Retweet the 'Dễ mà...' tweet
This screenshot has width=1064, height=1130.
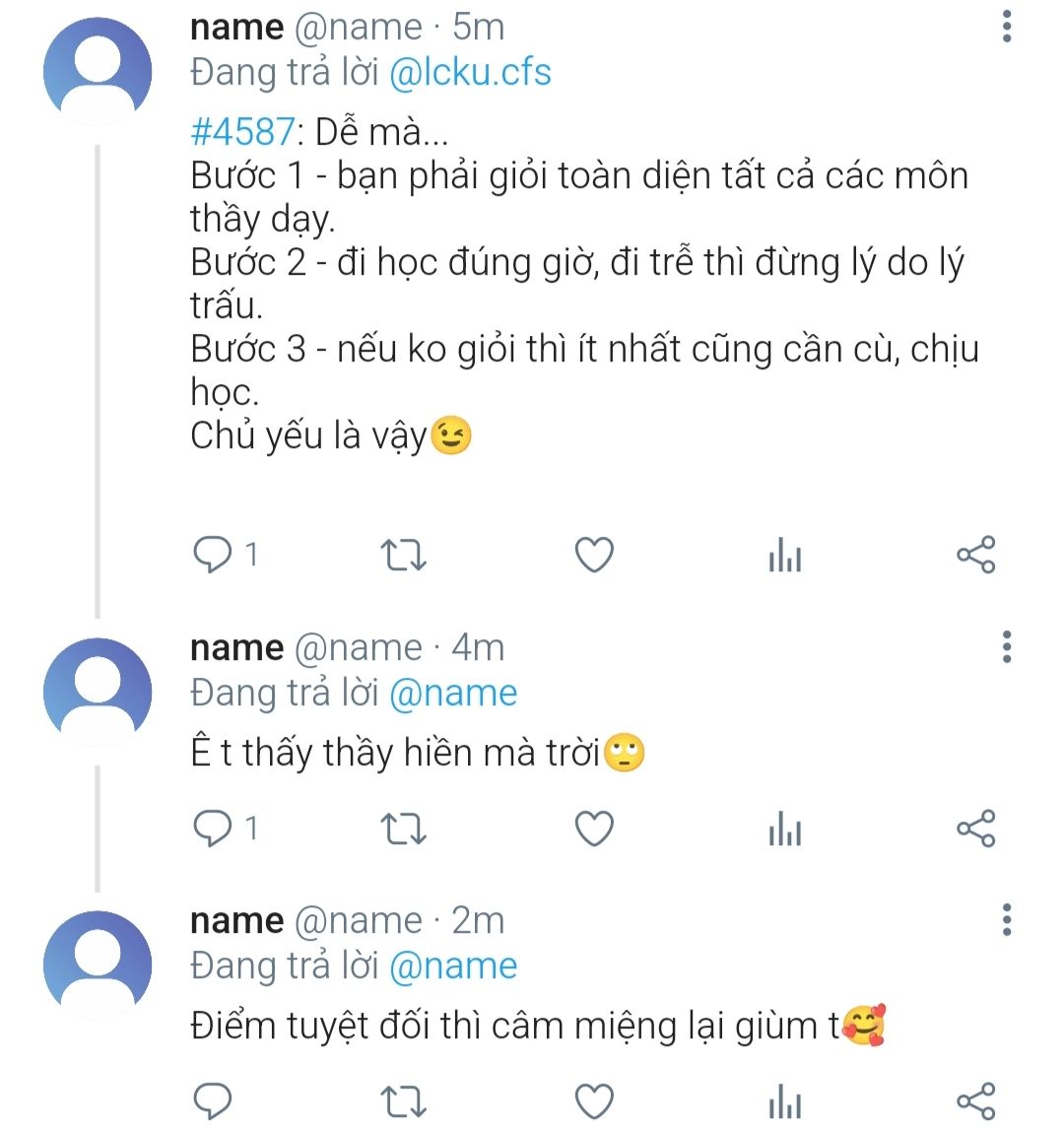[x=404, y=555]
